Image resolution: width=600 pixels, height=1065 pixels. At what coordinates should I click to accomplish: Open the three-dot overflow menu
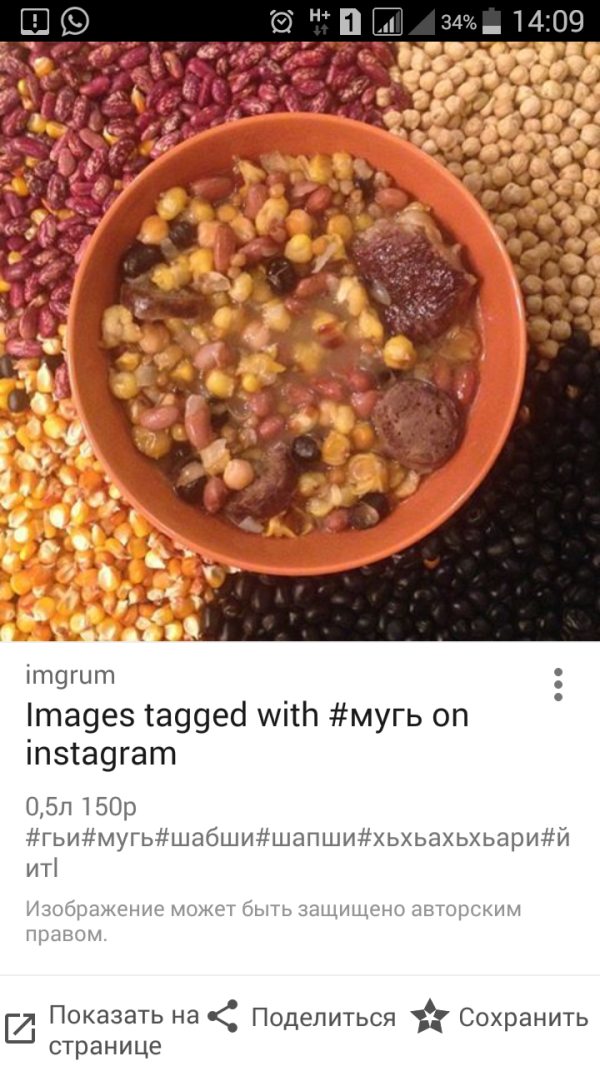[x=558, y=684]
